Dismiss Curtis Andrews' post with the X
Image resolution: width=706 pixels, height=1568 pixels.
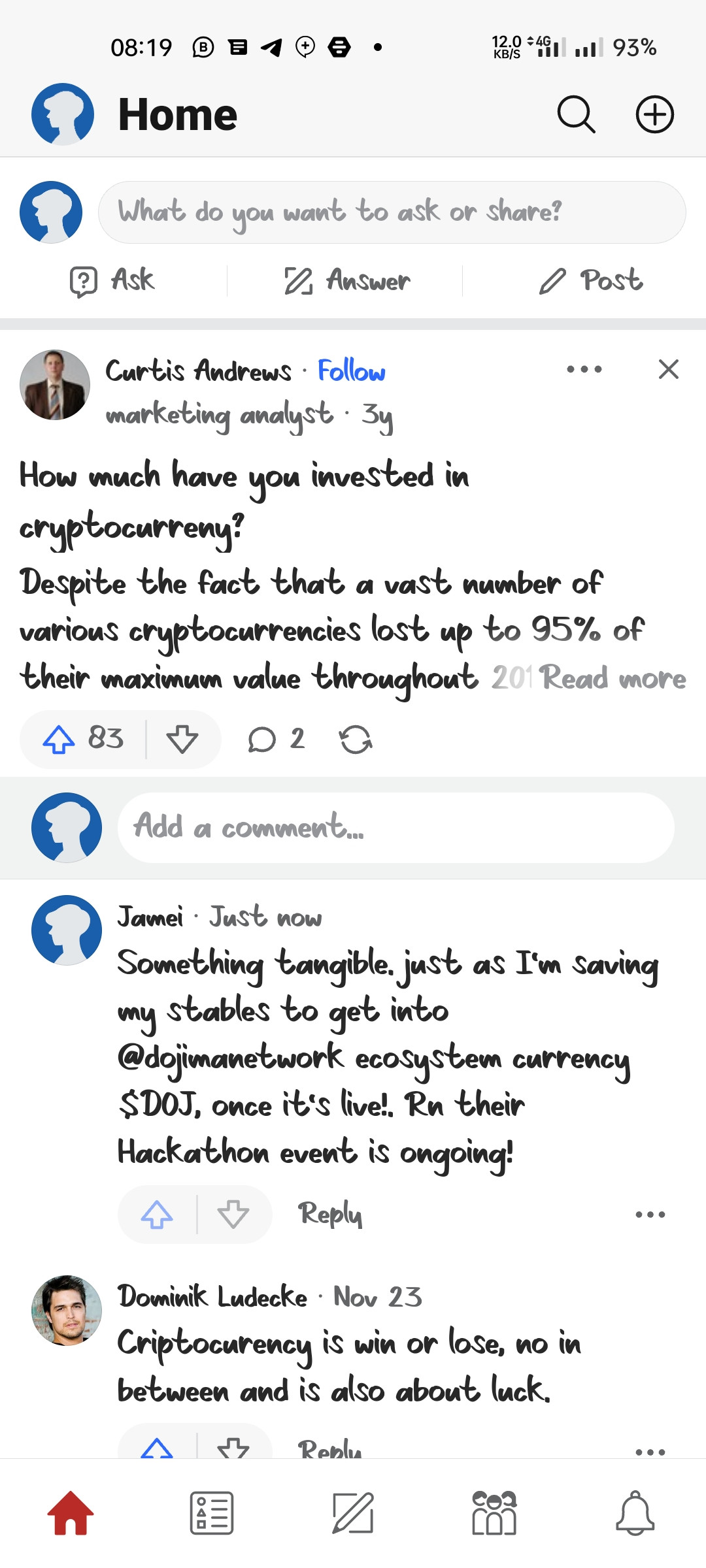(x=668, y=370)
